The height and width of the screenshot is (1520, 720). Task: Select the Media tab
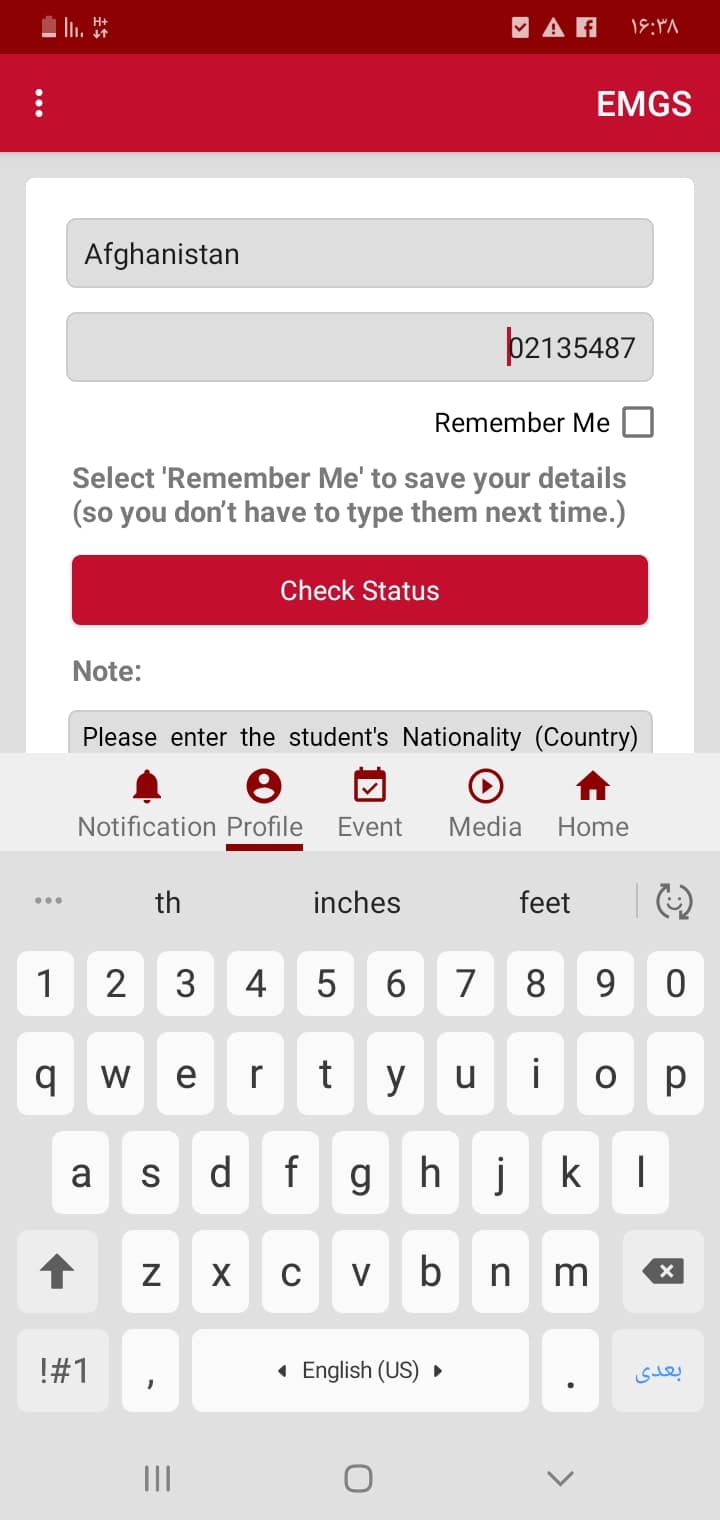(x=485, y=805)
